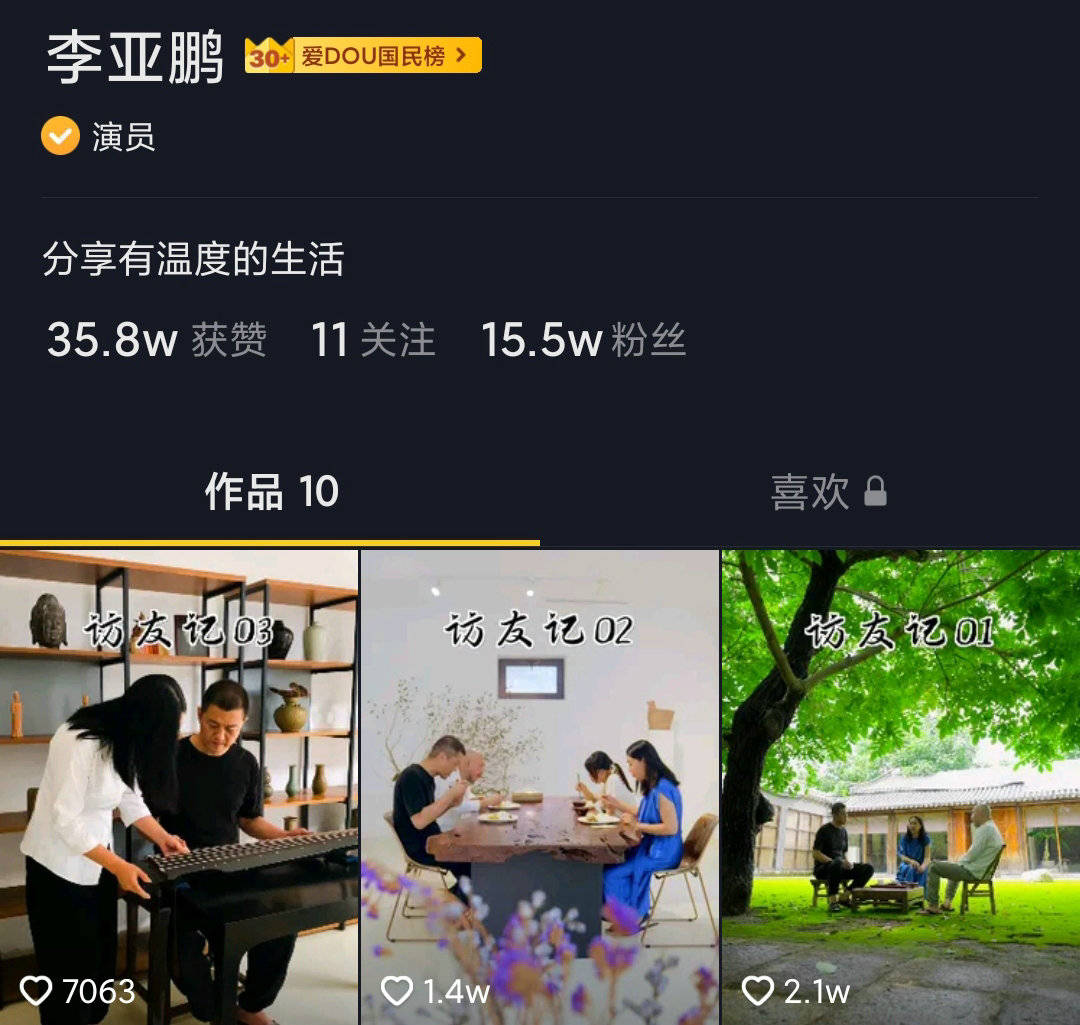Open the 11 关注 following list
Viewport: 1080px width, 1025px height.
coord(373,340)
